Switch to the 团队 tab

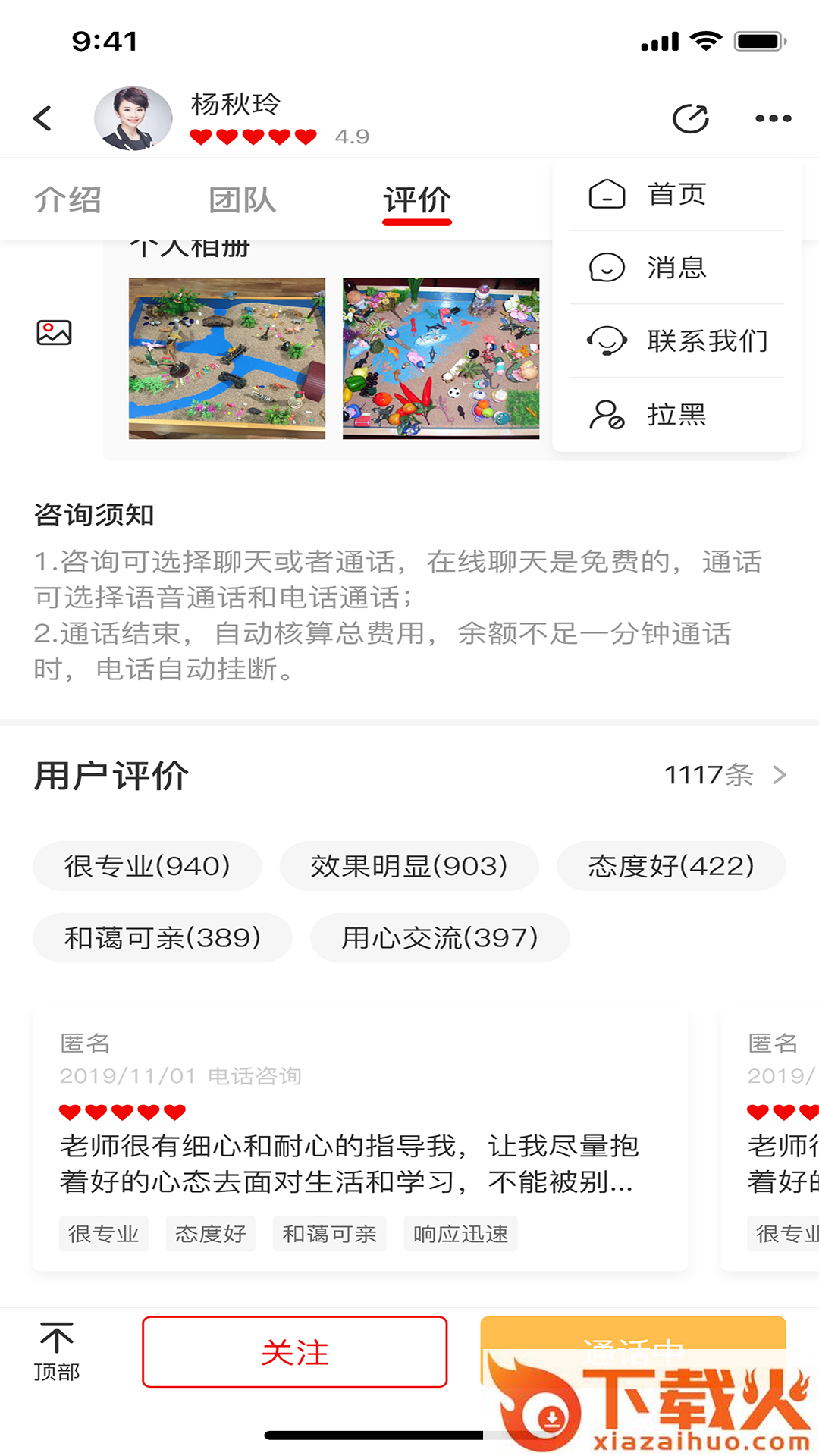pyautogui.click(x=243, y=200)
